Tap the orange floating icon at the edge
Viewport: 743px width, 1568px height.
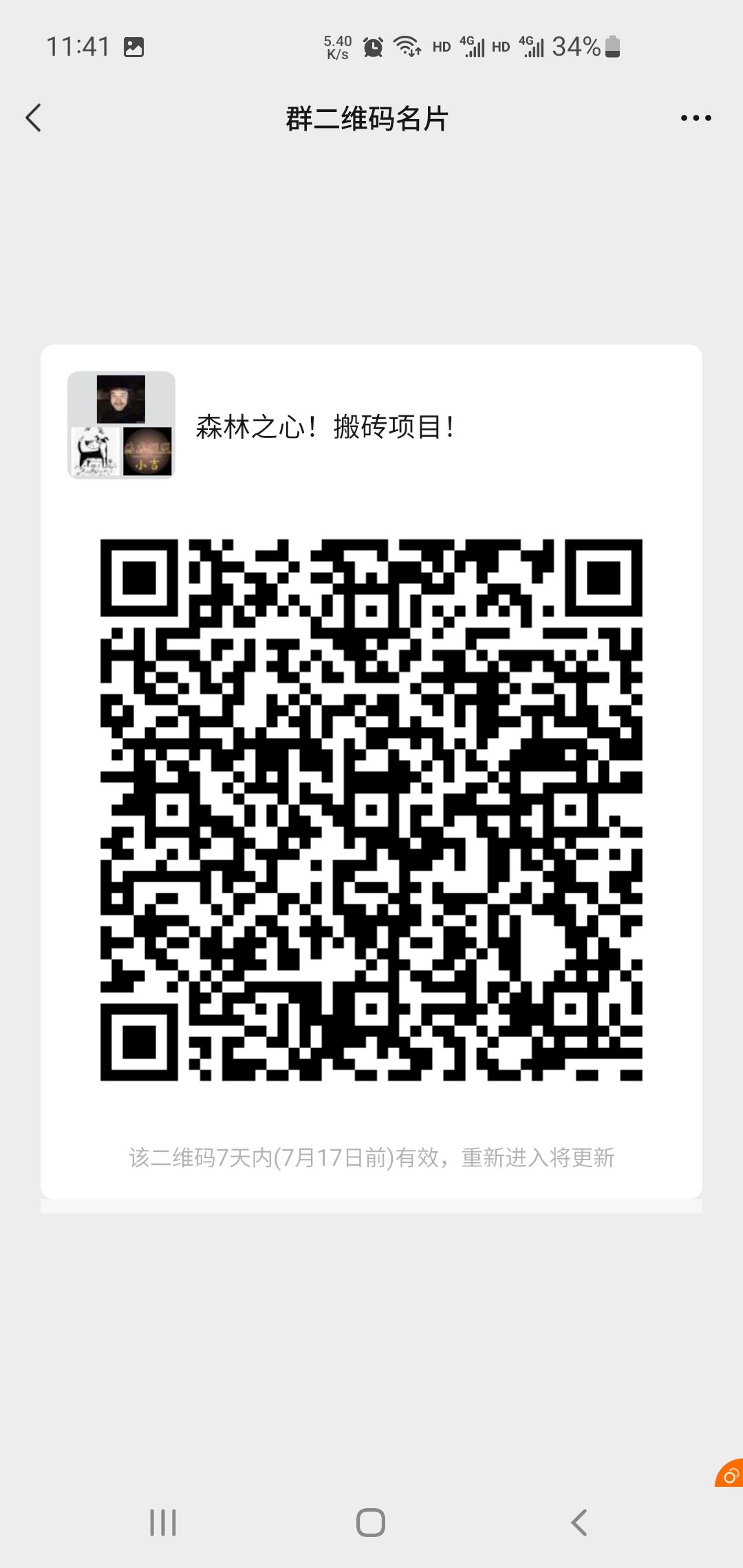[730, 1474]
